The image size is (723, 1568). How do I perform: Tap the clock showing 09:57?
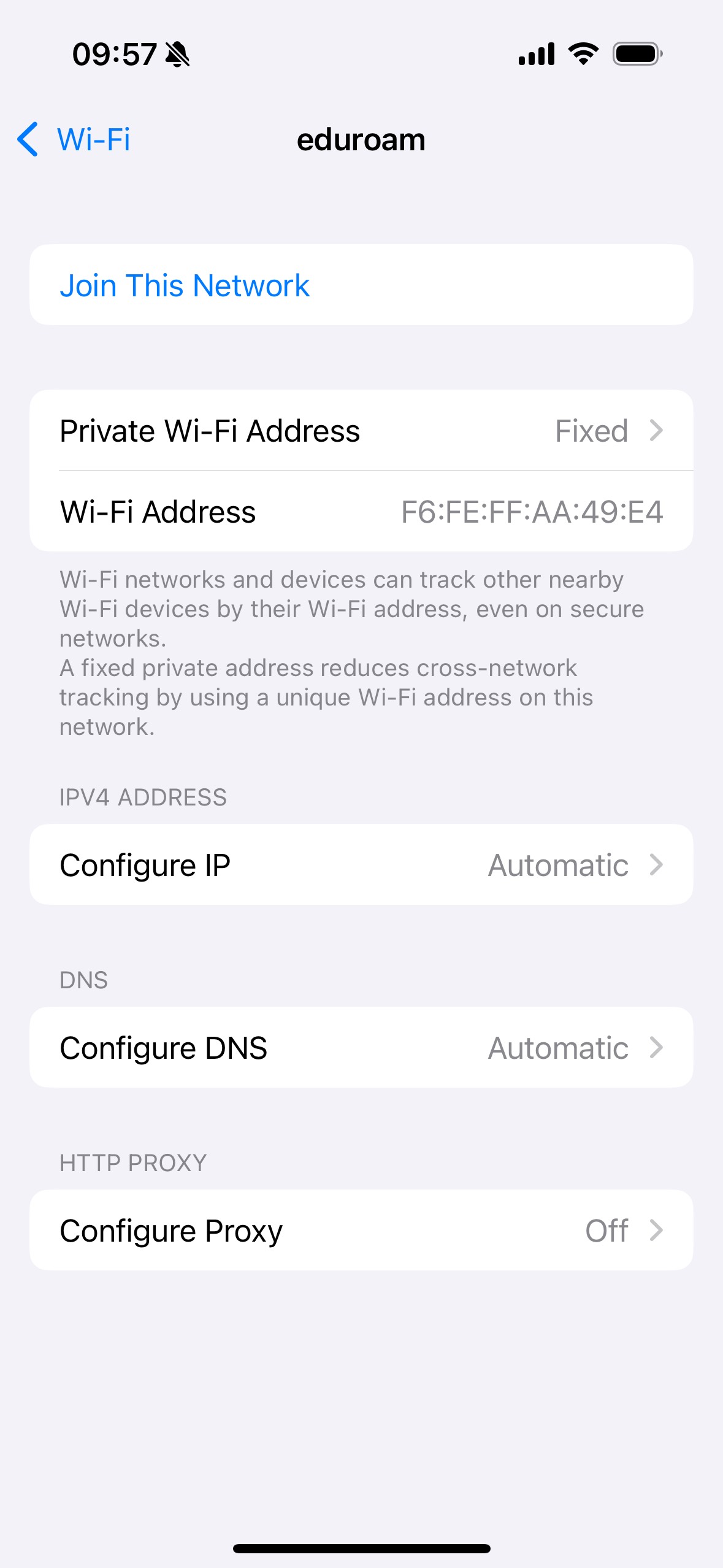coord(113,54)
